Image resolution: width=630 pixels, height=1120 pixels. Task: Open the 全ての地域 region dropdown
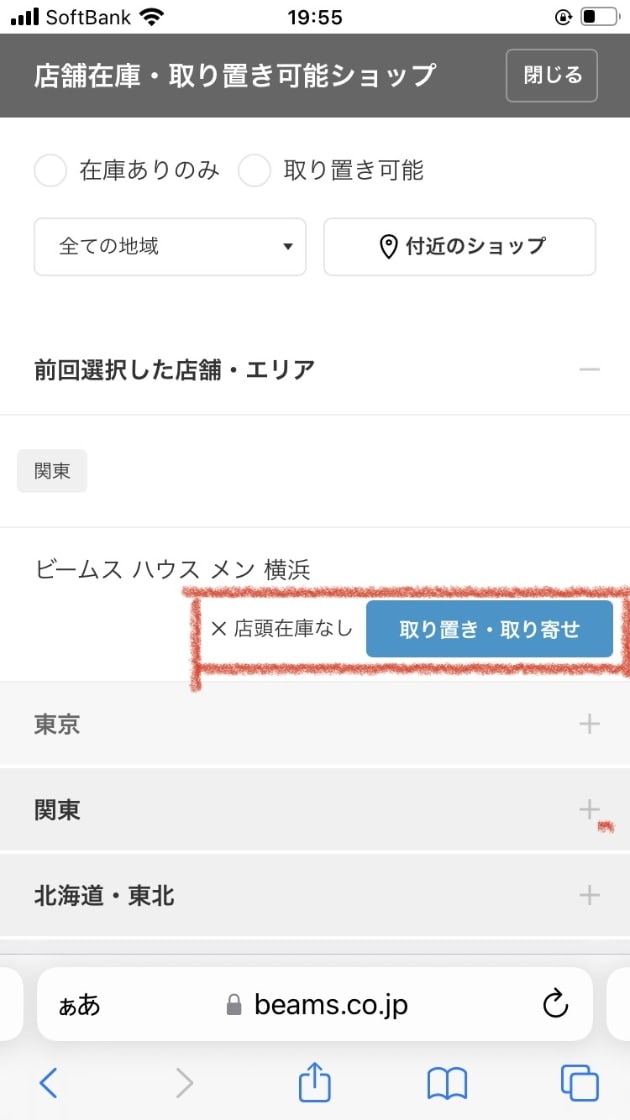click(170, 246)
